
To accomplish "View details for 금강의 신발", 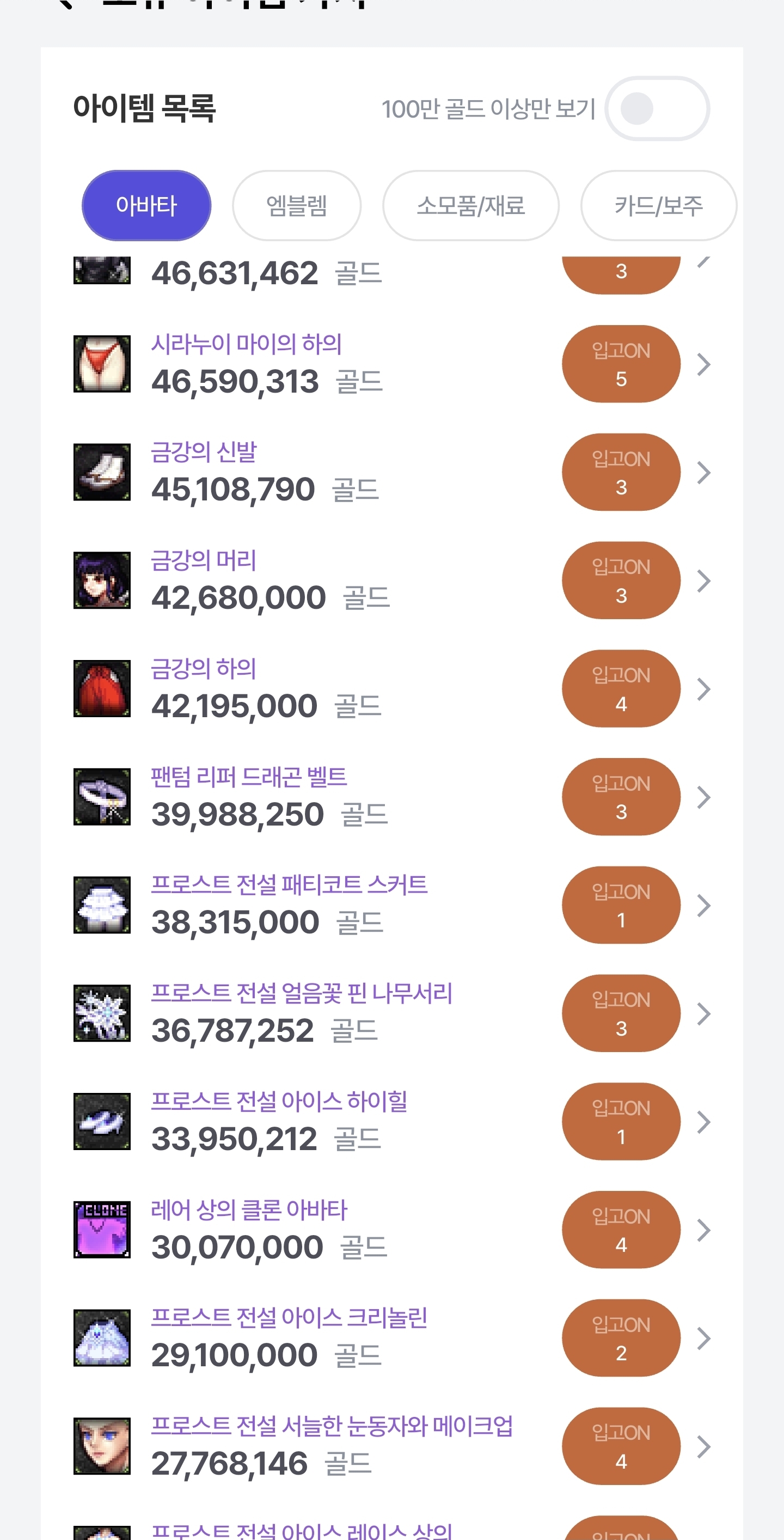I will pyautogui.click(x=204, y=453).
